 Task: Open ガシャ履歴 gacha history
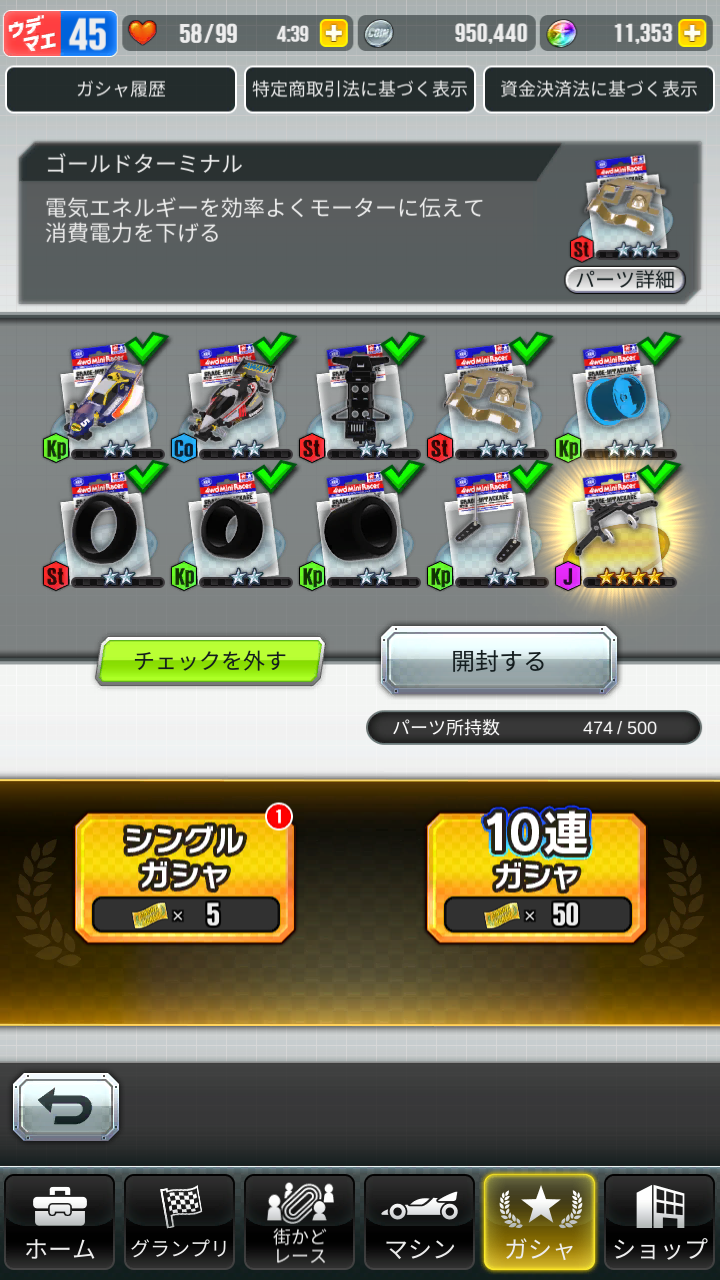coord(121,89)
